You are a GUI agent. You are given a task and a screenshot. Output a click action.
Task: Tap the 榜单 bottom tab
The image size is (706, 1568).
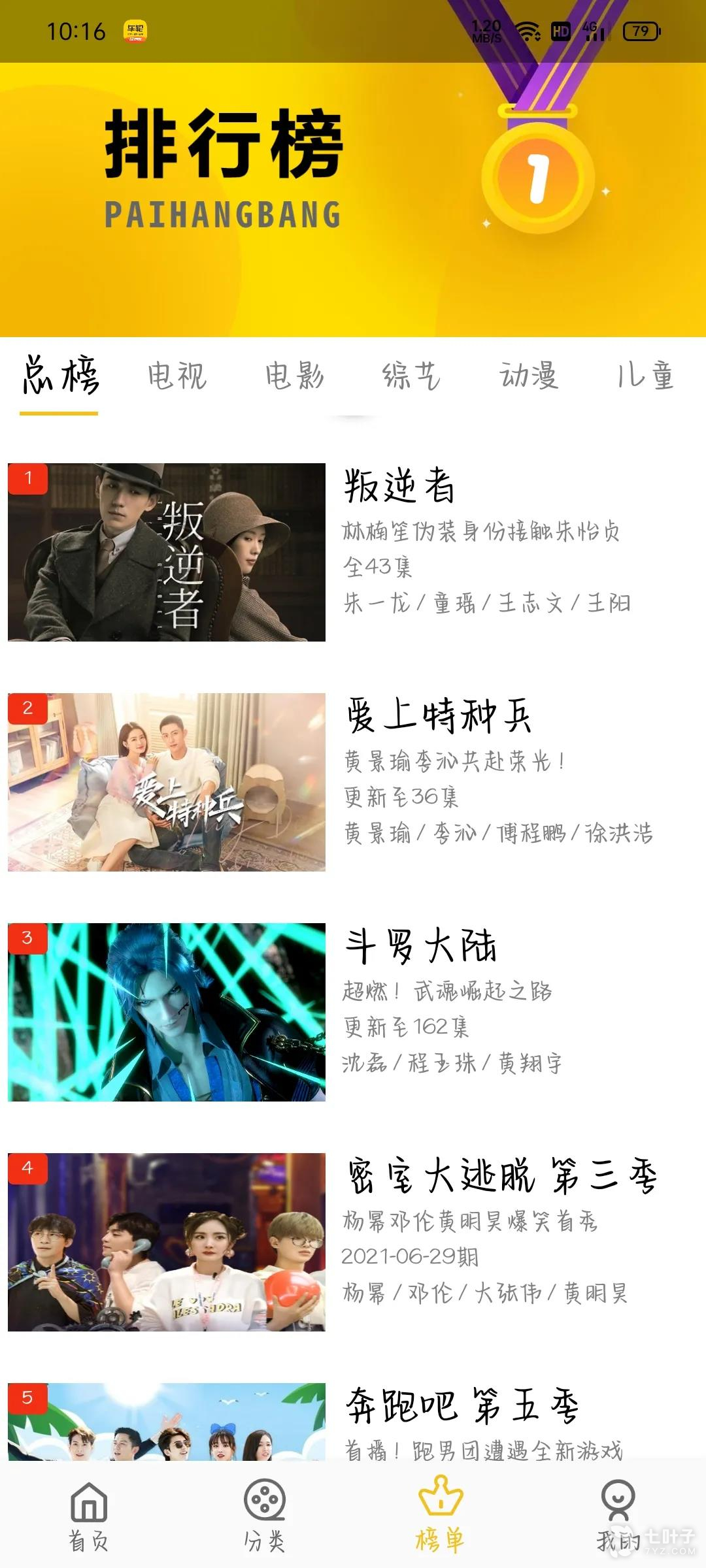(441, 1516)
